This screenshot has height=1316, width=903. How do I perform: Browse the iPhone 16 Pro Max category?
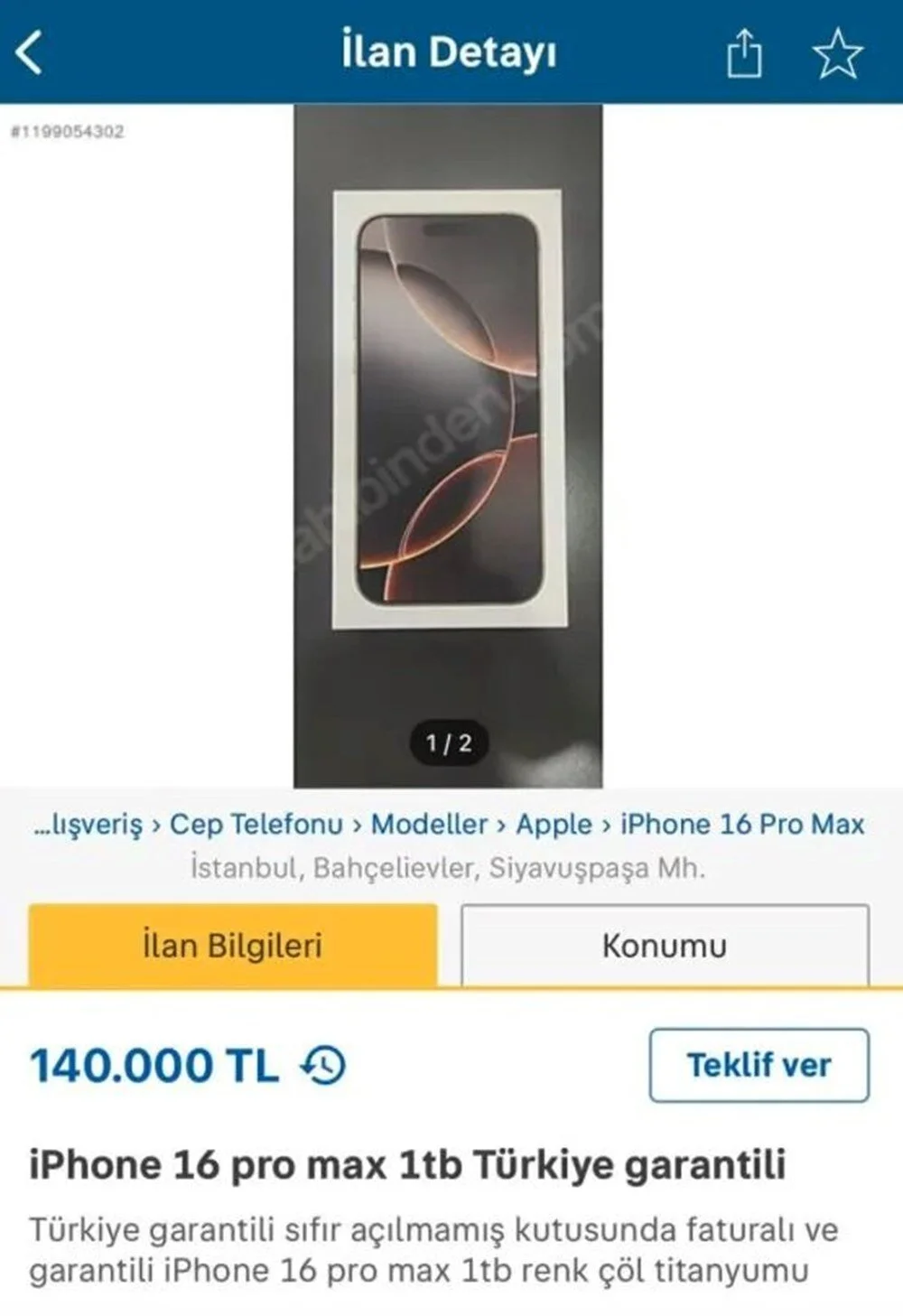(742, 824)
